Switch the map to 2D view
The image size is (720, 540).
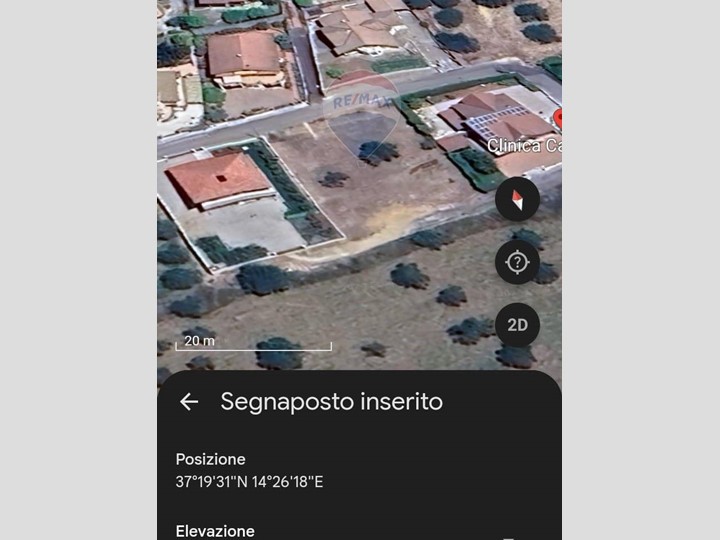click(517, 325)
